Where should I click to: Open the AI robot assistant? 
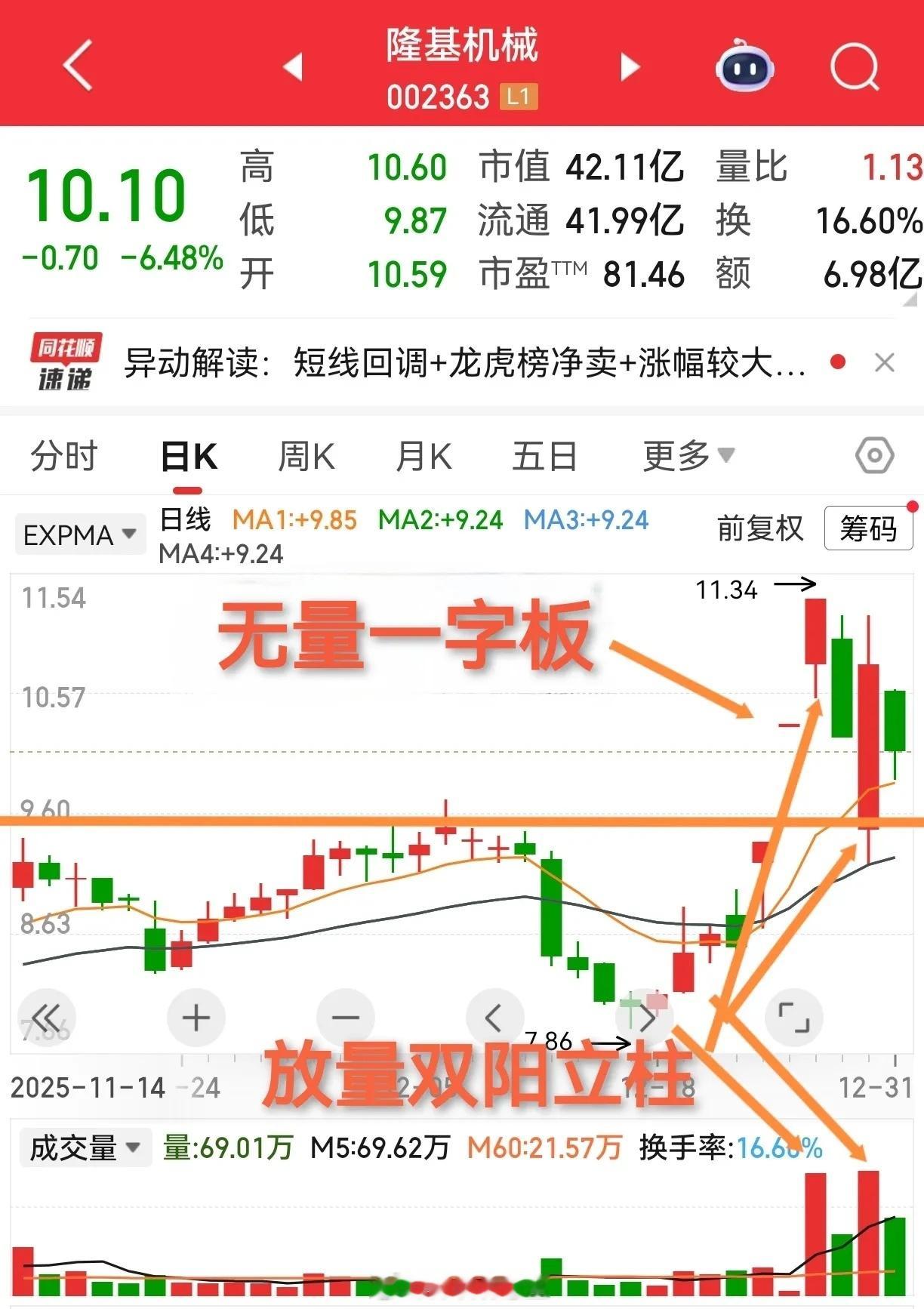pos(744,67)
